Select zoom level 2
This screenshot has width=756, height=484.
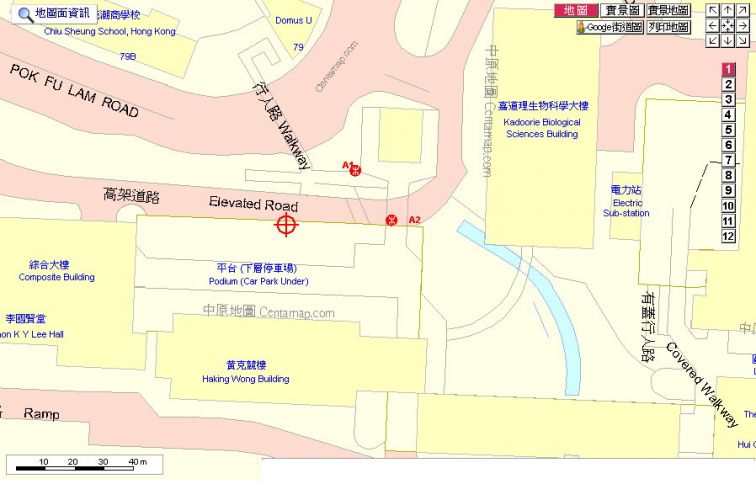[729, 85]
